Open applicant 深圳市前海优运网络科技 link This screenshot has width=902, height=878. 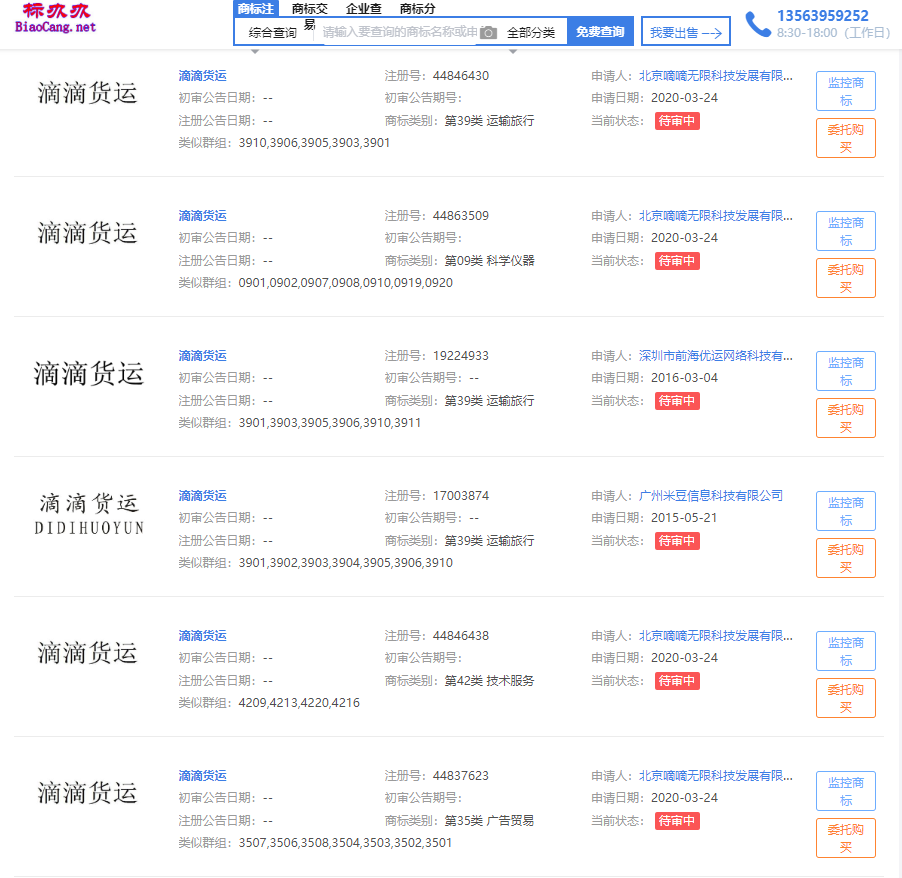click(x=715, y=355)
